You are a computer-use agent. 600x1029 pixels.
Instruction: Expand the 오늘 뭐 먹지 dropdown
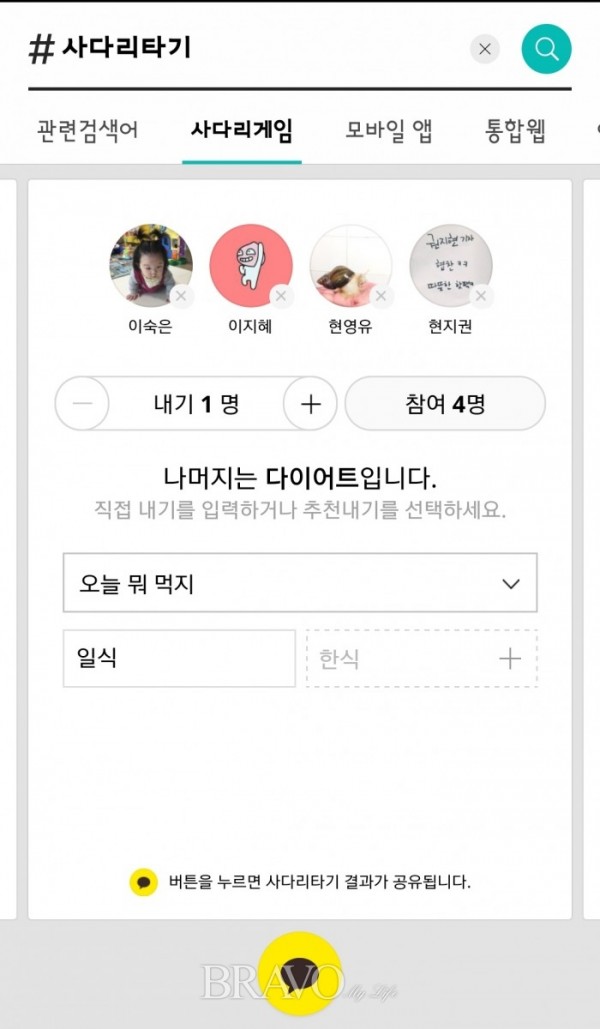[300, 583]
